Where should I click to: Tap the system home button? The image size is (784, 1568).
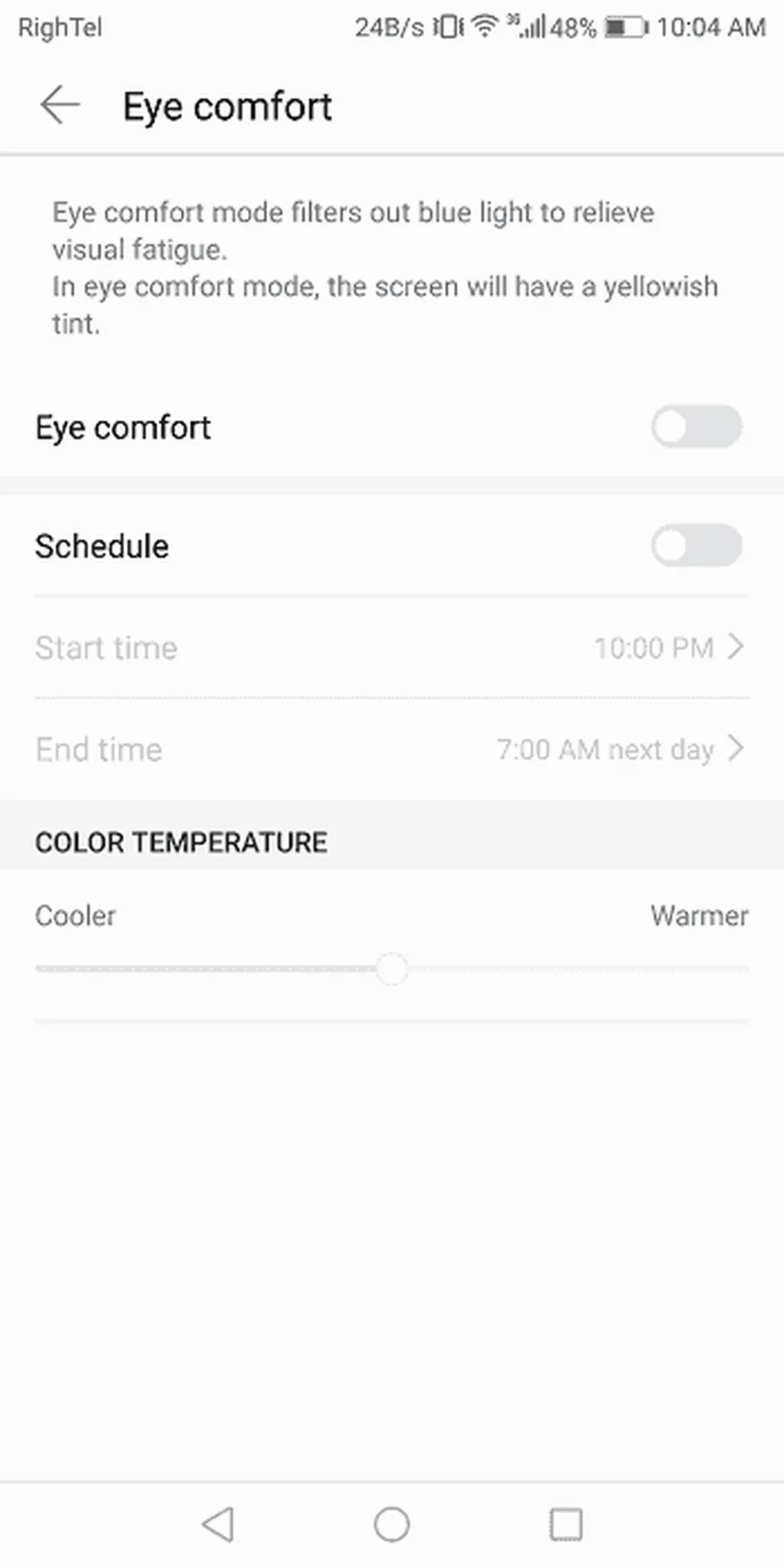[x=392, y=1524]
